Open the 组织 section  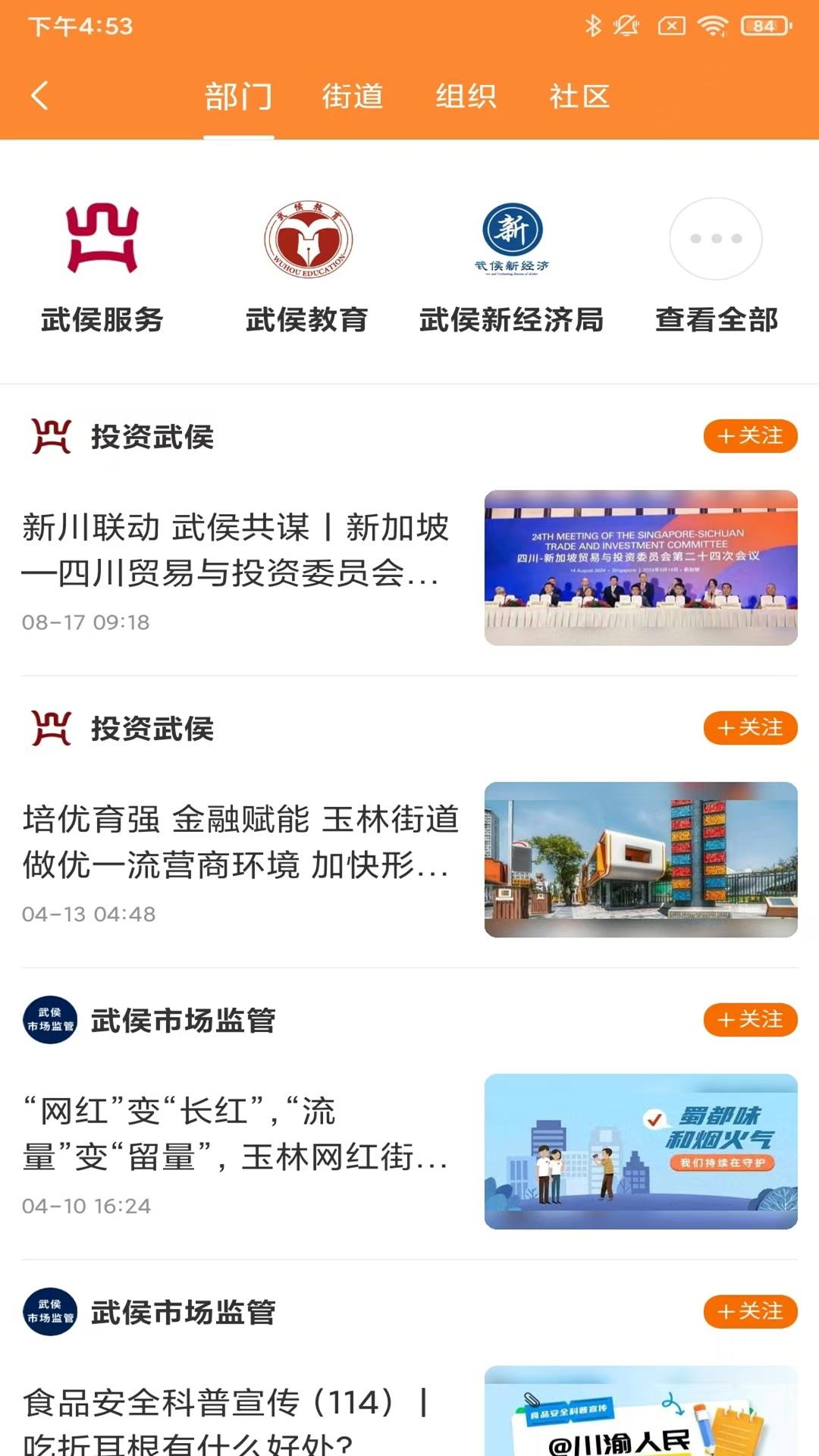[466, 96]
